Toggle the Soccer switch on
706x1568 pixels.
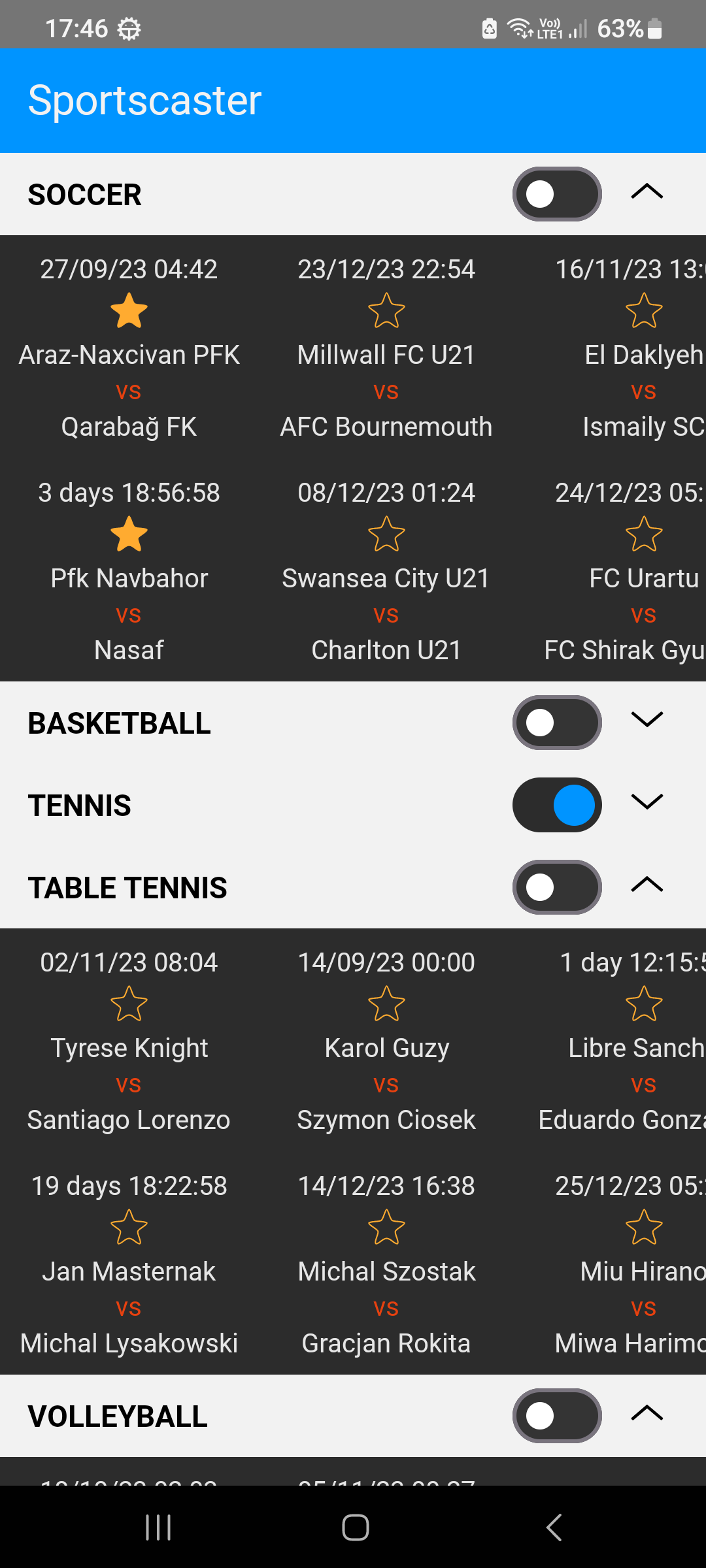[556, 194]
